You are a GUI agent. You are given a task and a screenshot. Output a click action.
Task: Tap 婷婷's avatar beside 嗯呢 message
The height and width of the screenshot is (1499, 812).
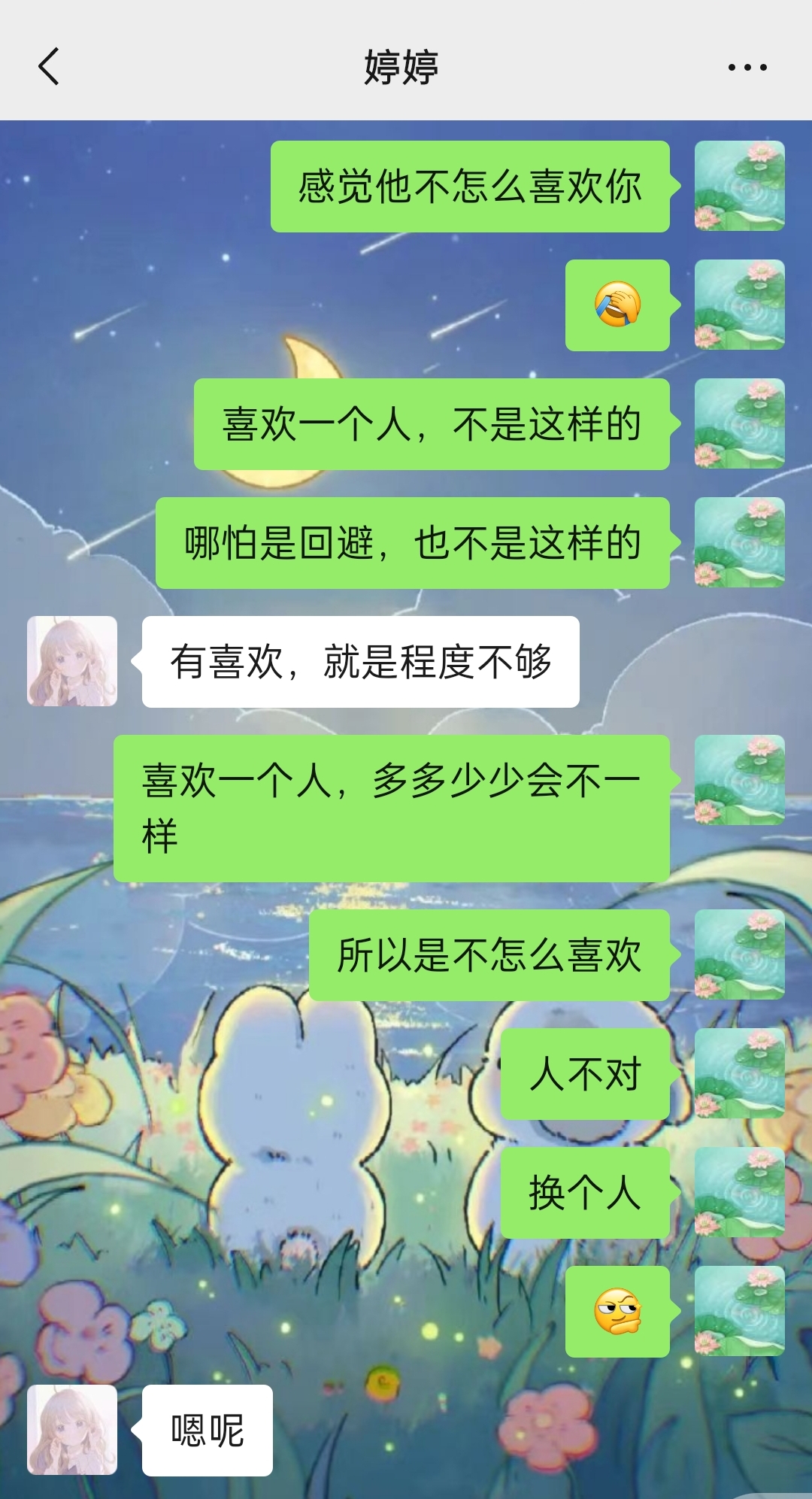pos(72,1429)
